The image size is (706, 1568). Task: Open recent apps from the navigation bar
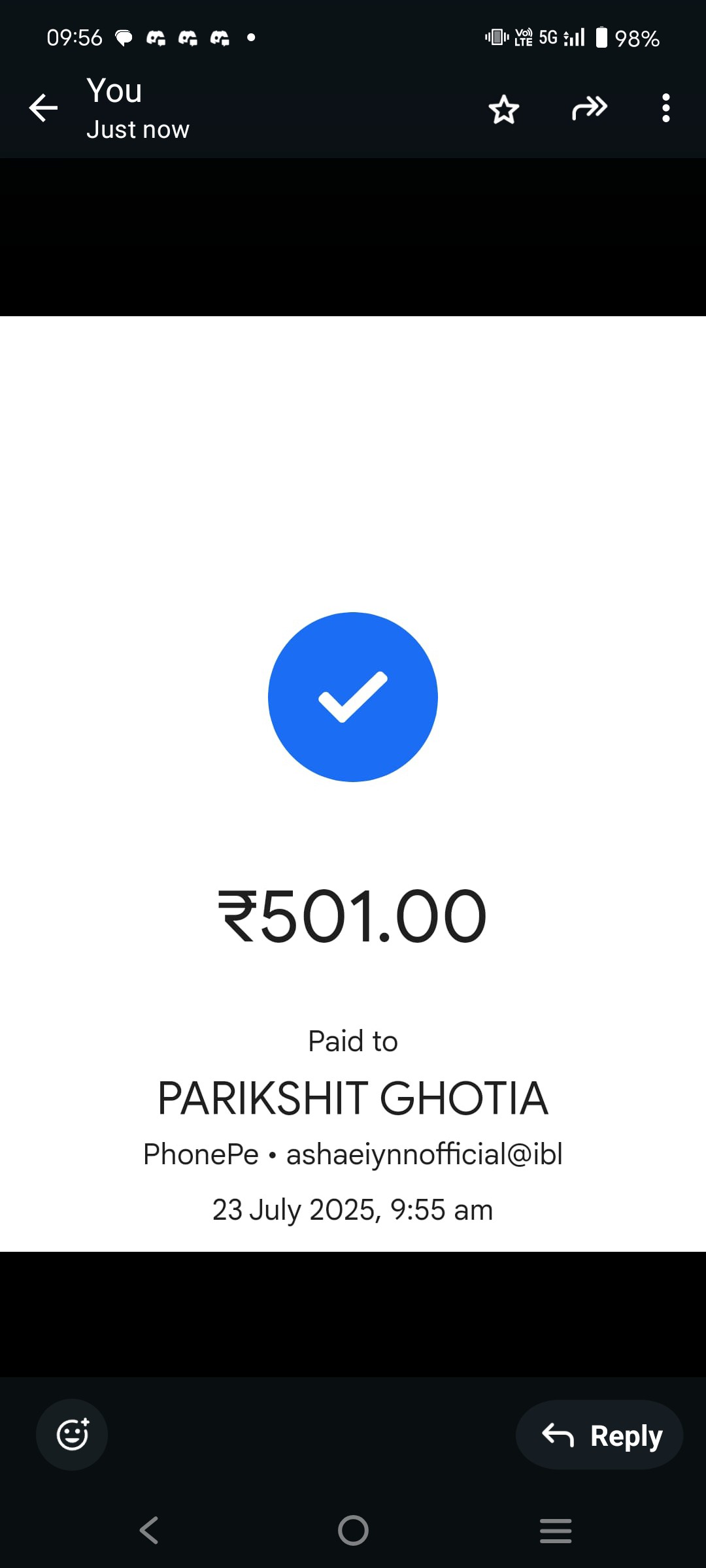[556, 1531]
